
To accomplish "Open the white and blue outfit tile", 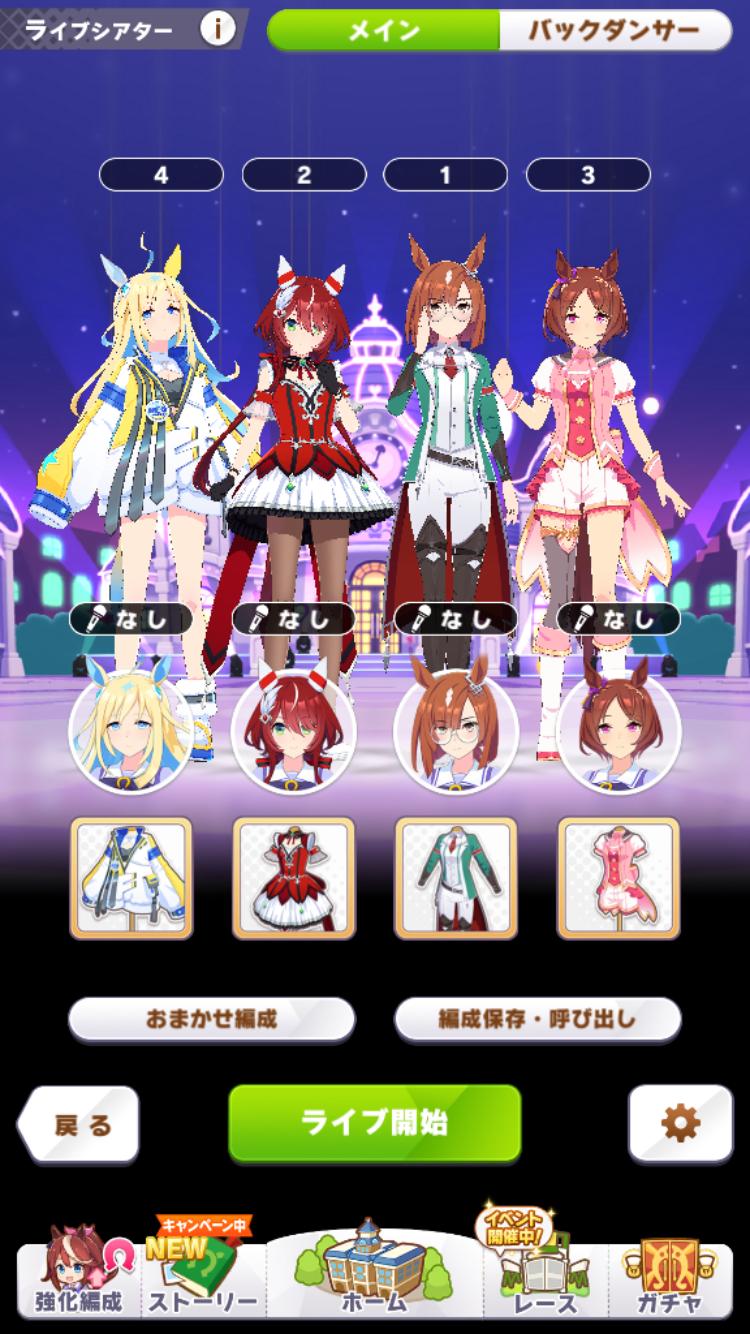I will [x=131, y=878].
